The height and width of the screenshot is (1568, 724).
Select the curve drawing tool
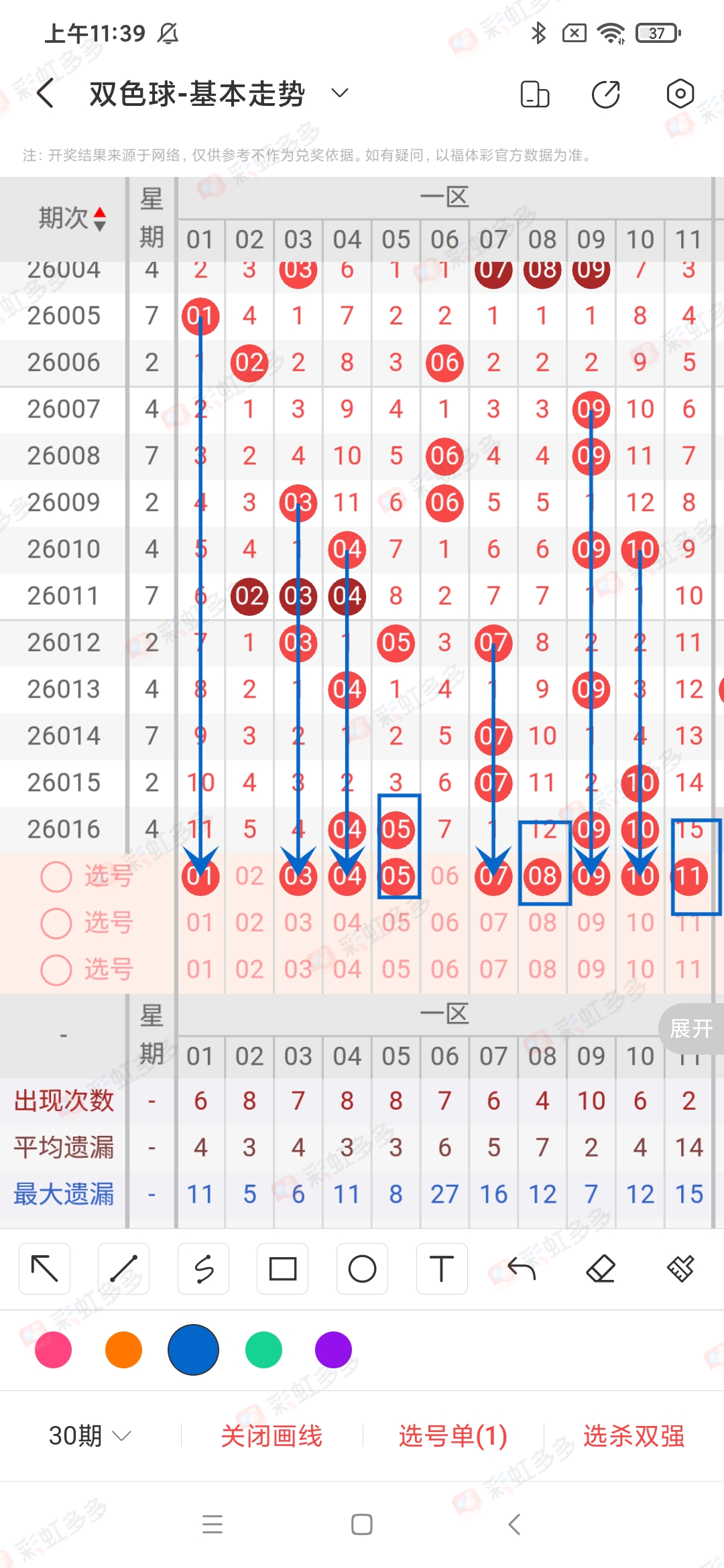203,1268
